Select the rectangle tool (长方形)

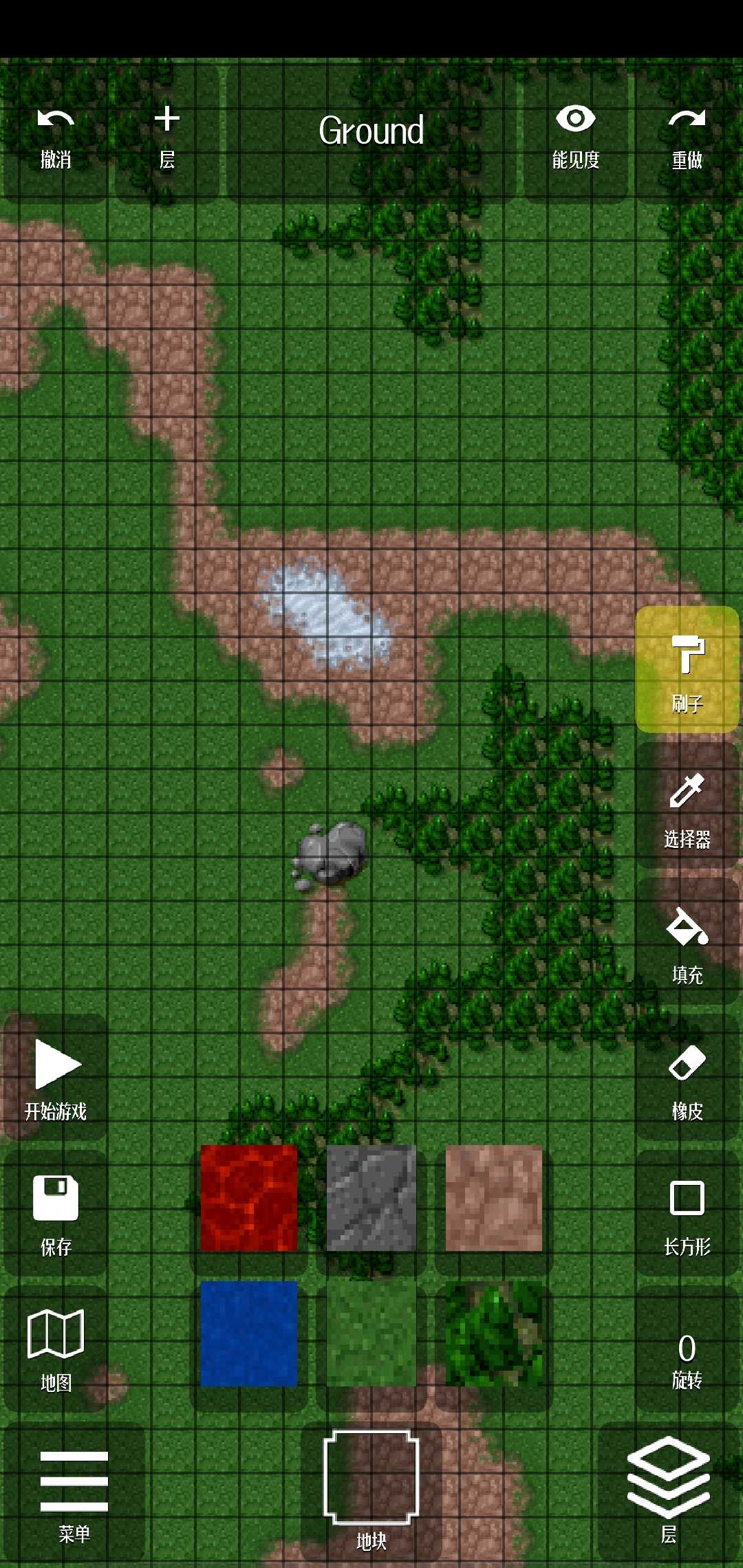[687, 1213]
